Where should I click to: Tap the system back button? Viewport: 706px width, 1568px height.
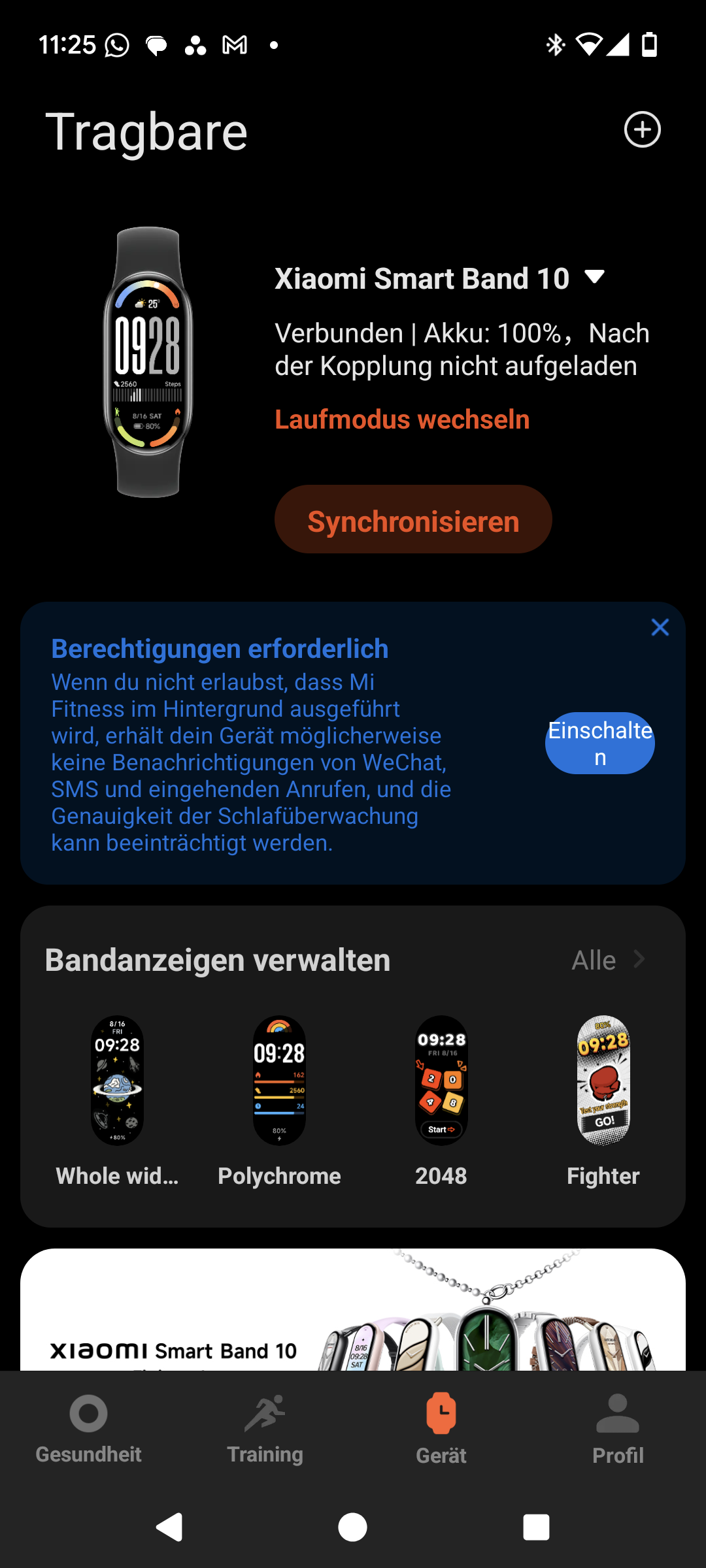(169, 1527)
